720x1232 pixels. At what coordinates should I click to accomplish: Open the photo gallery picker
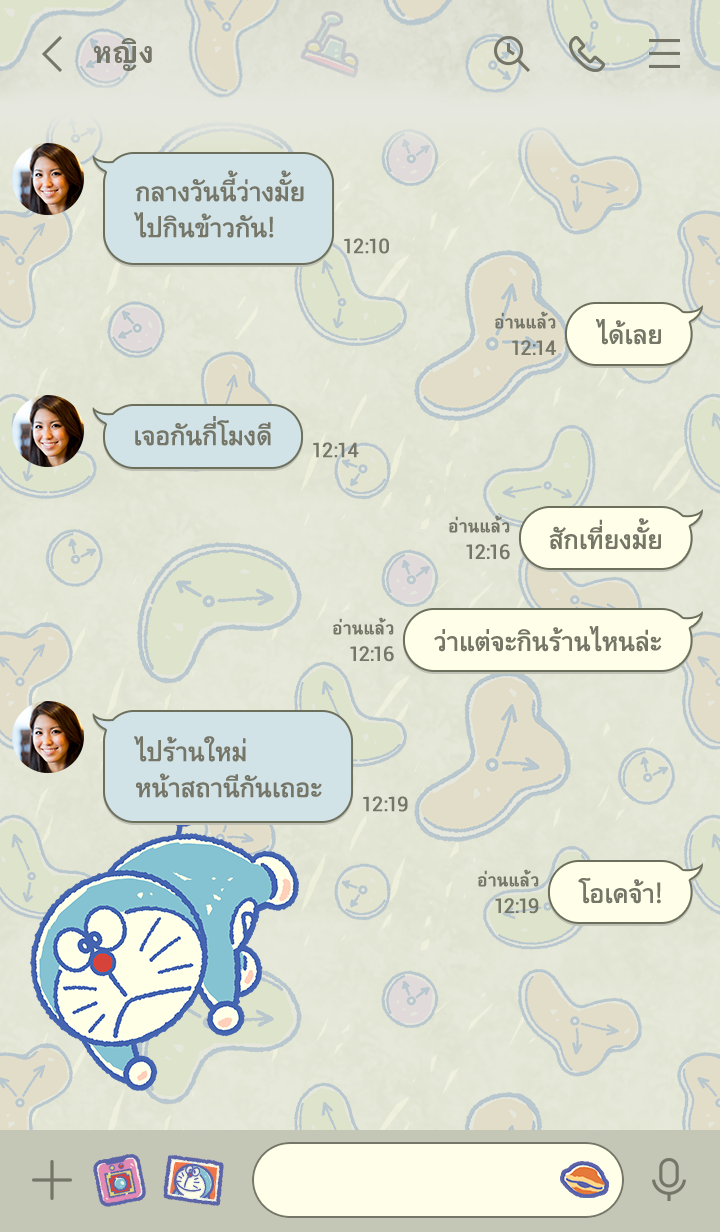[193, 1180]
